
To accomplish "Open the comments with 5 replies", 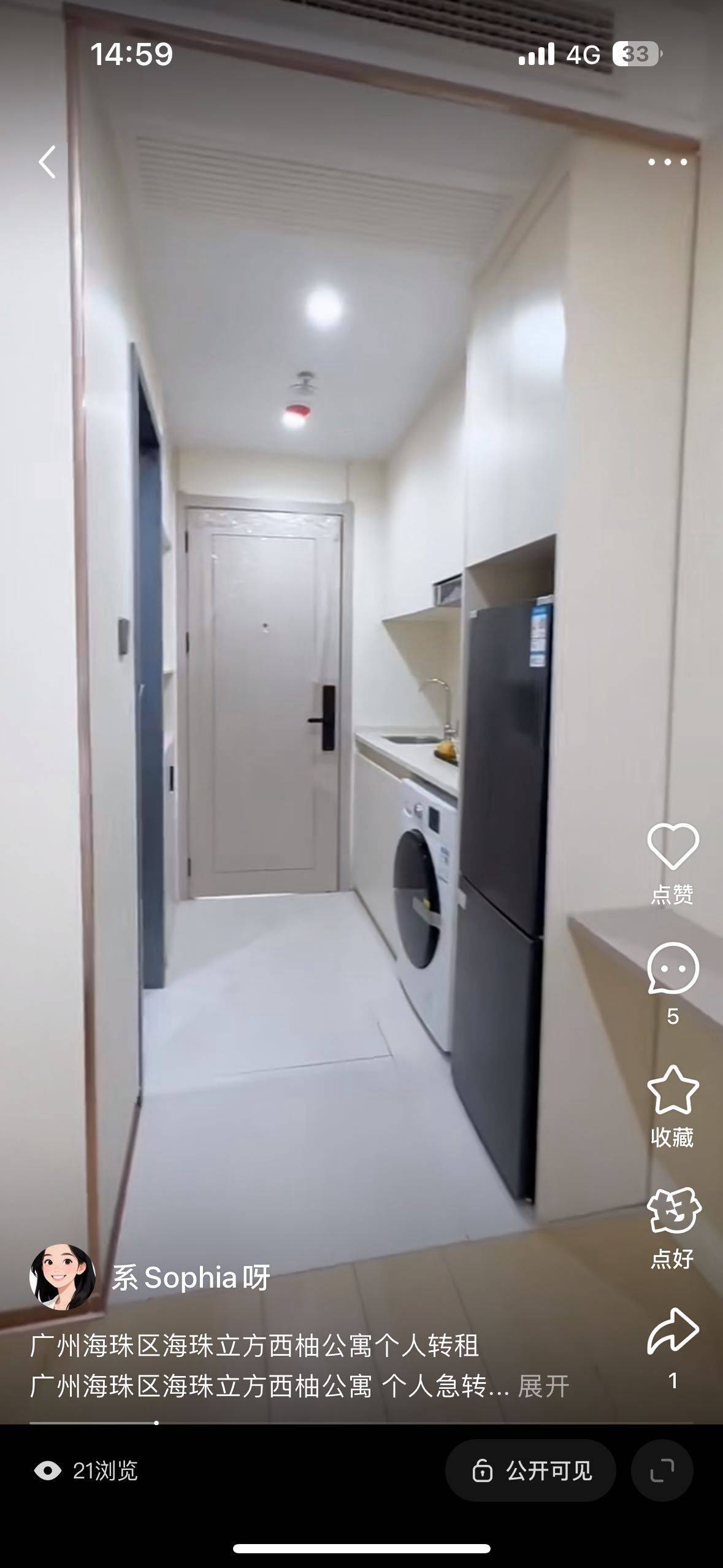I will pos(673,969).
